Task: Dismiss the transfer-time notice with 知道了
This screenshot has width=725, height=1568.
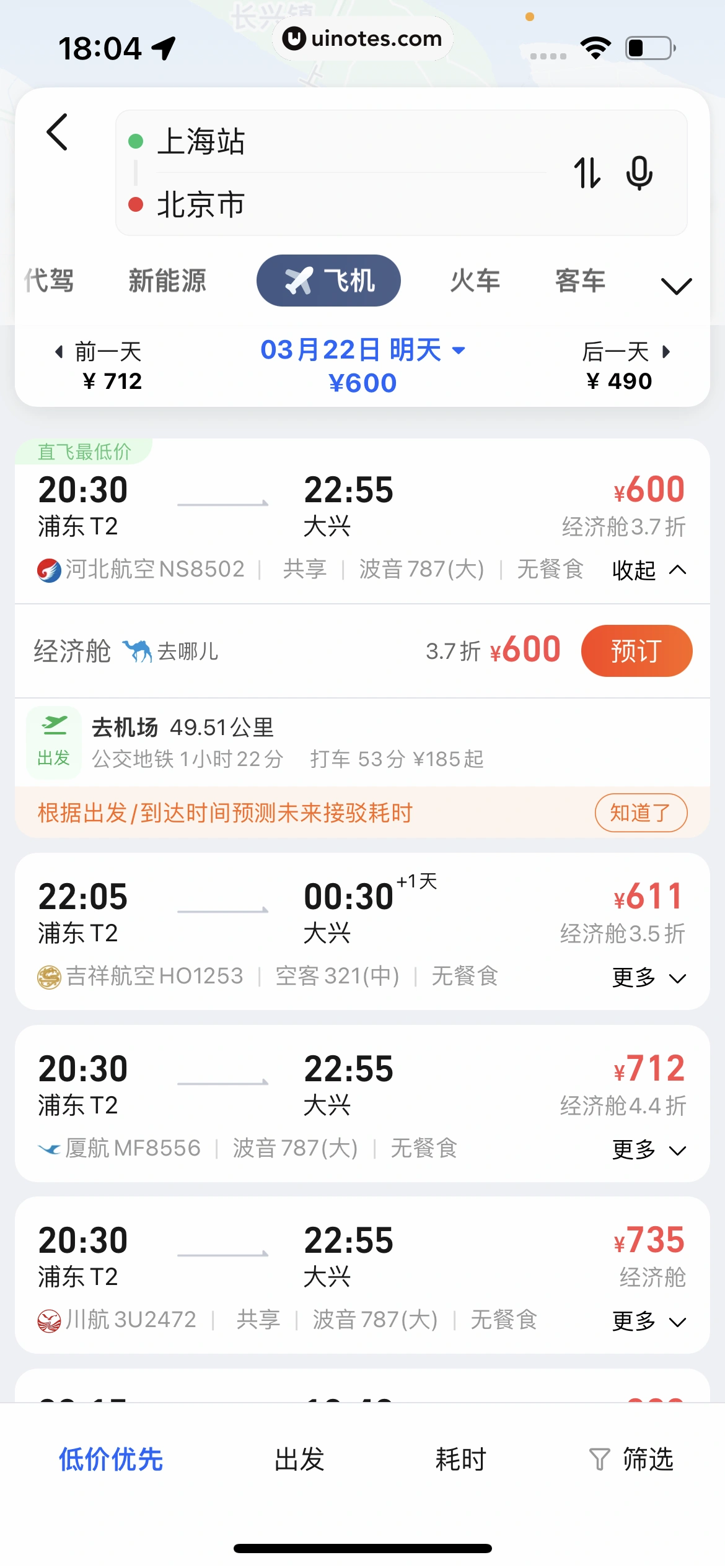Action: 641,813
